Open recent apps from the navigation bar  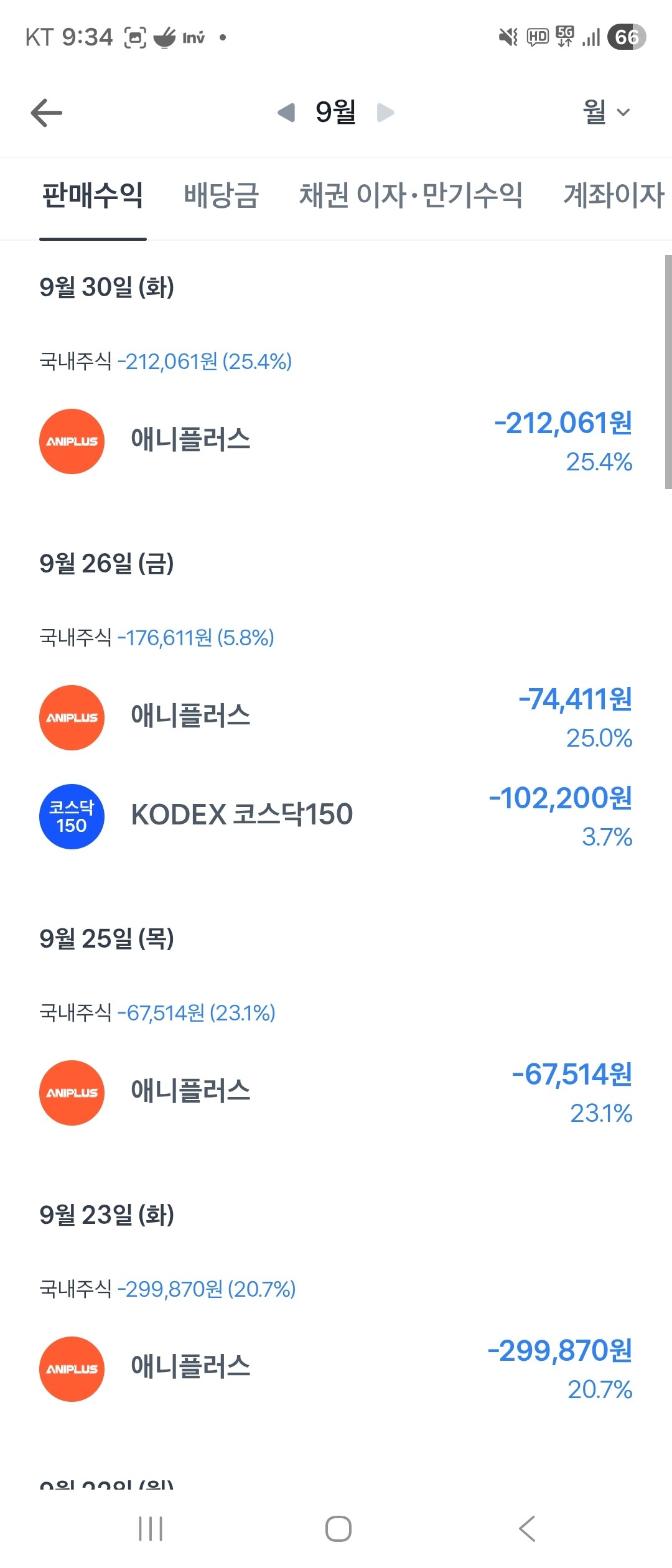click(151, 1528)
